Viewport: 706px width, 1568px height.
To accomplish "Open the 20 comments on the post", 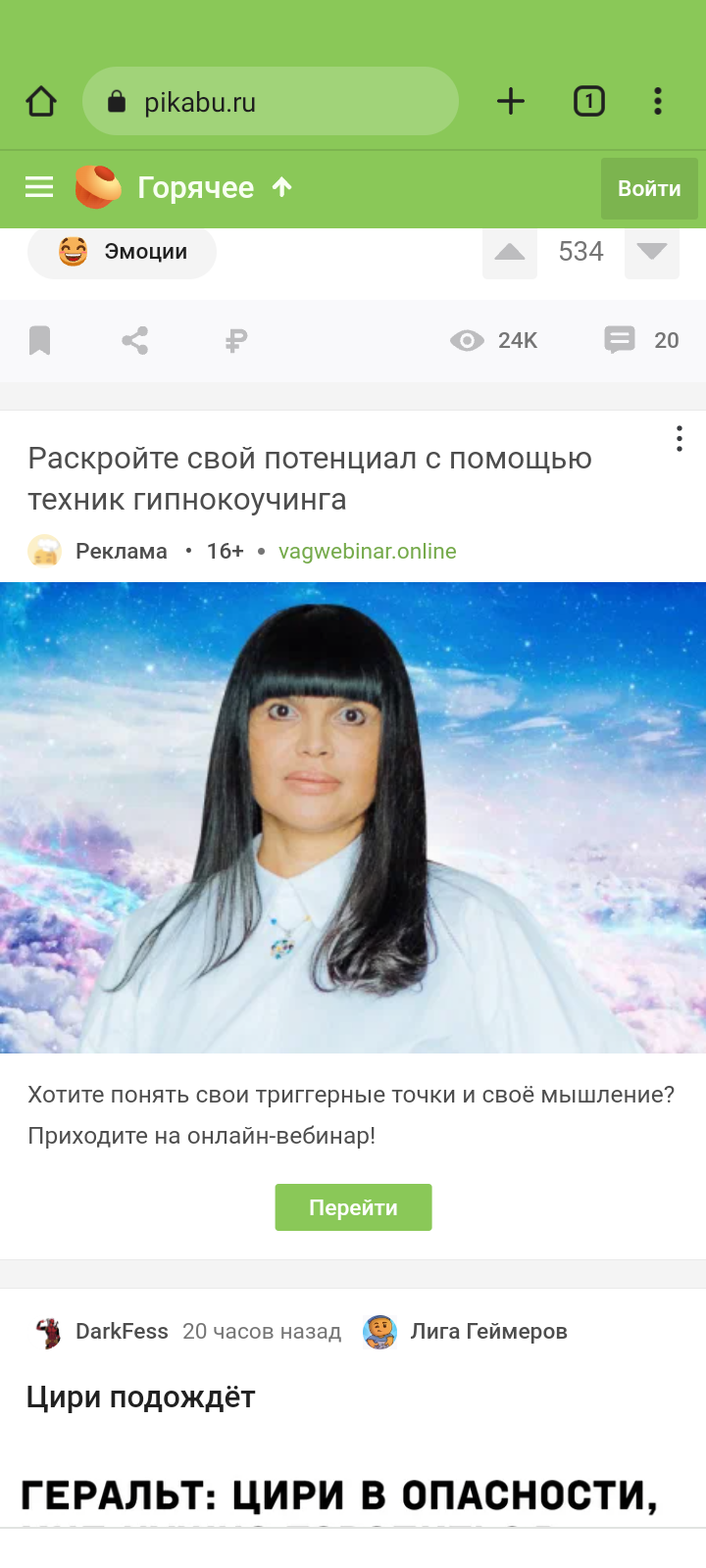I will [x=641, y=340].
